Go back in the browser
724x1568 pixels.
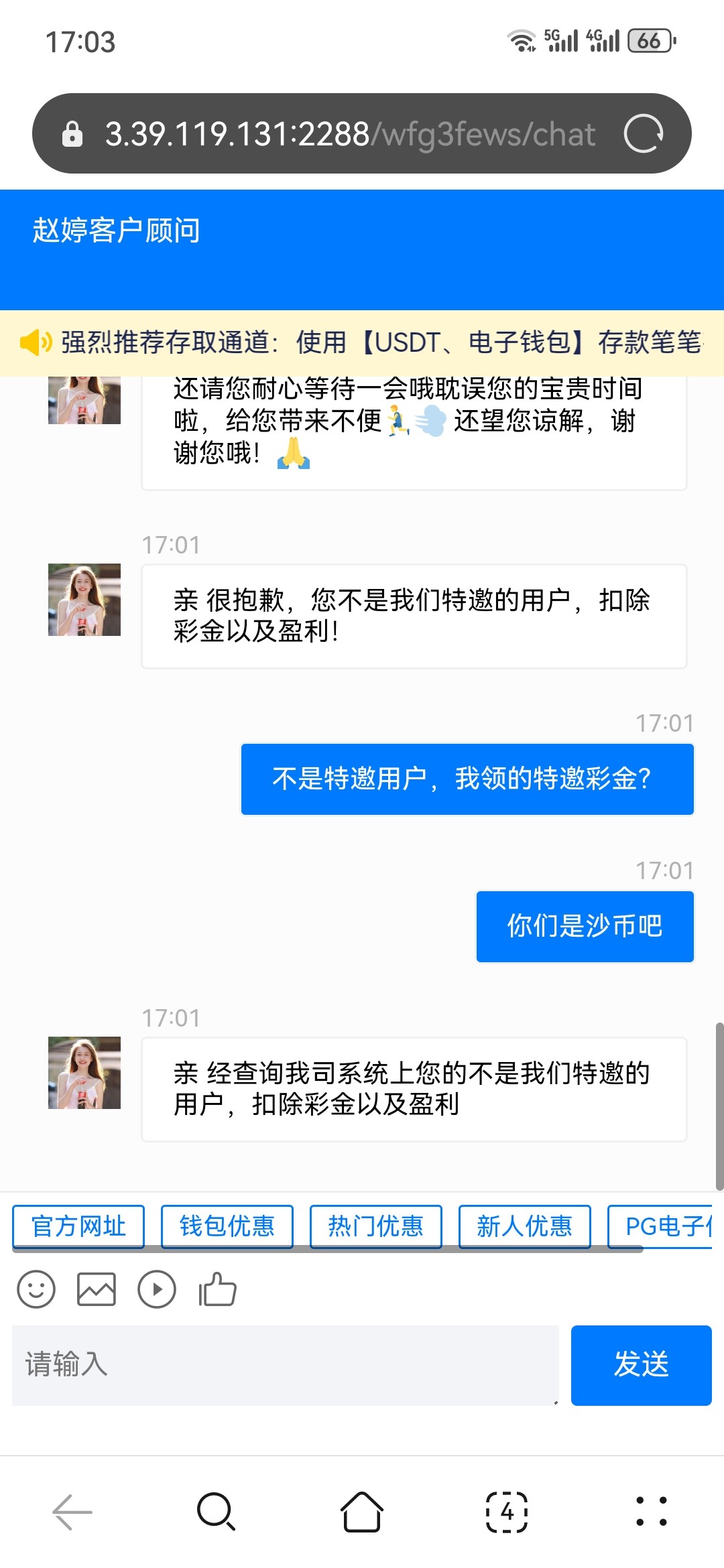pos(72,1512)
